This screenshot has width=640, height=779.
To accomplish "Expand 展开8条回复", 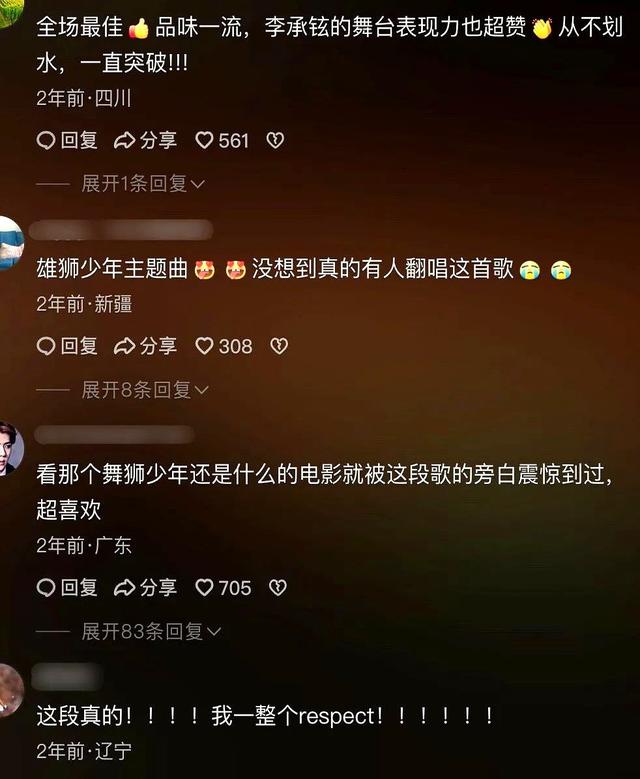I will coord(145,389).
